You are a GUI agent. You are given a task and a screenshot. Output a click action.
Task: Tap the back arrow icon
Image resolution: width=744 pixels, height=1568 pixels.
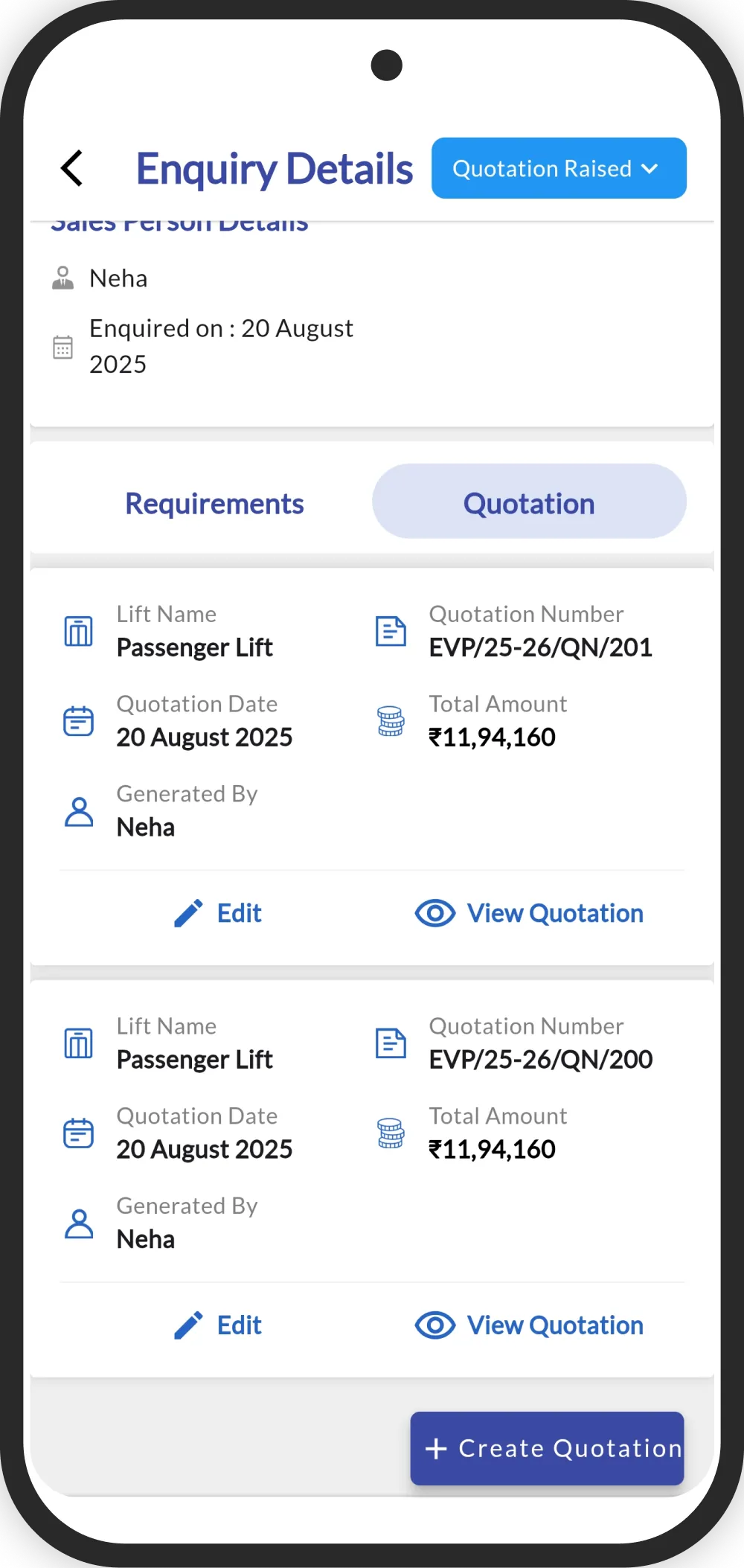71,168
